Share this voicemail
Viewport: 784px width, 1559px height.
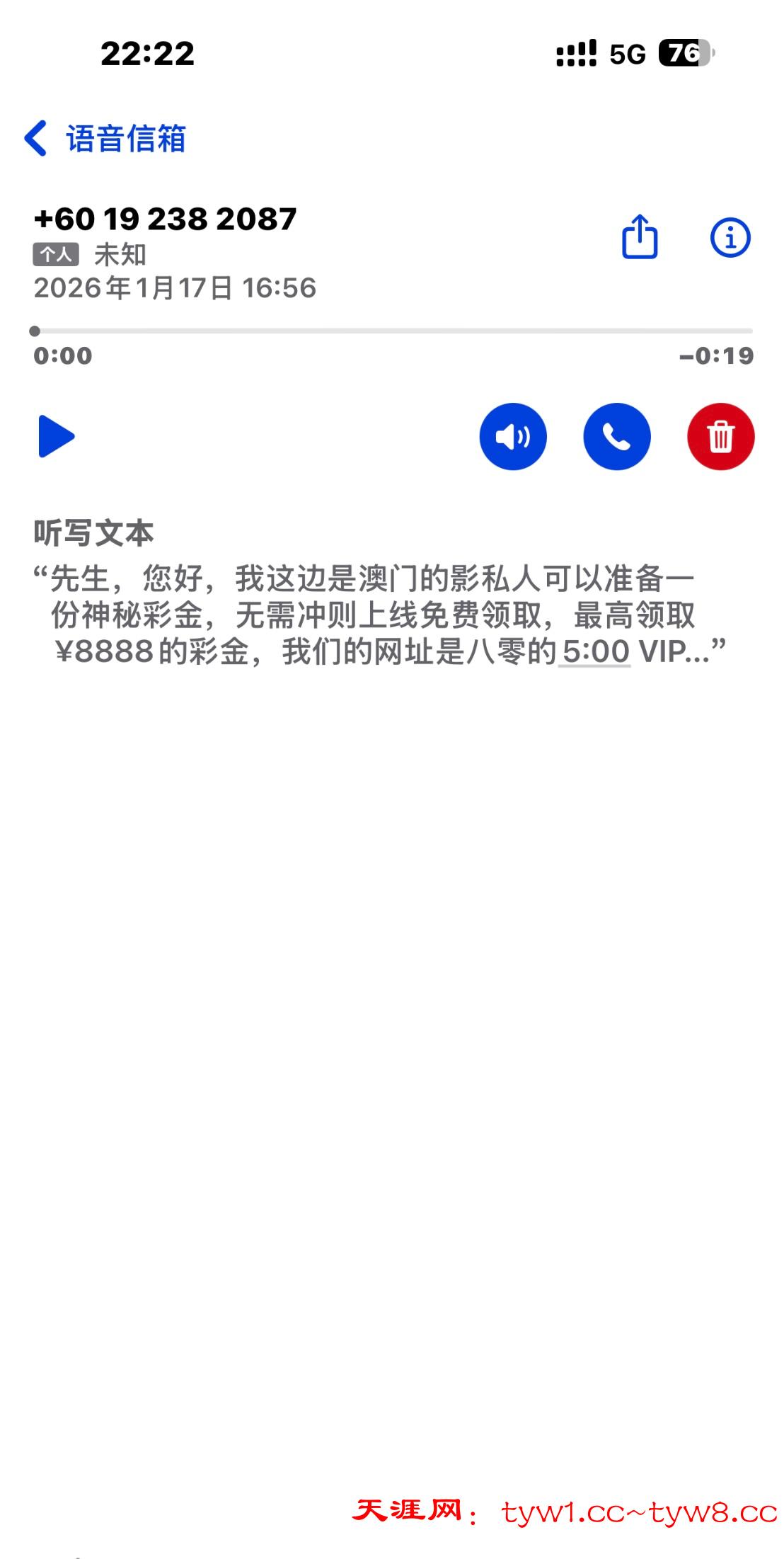[x=640, y=237]
